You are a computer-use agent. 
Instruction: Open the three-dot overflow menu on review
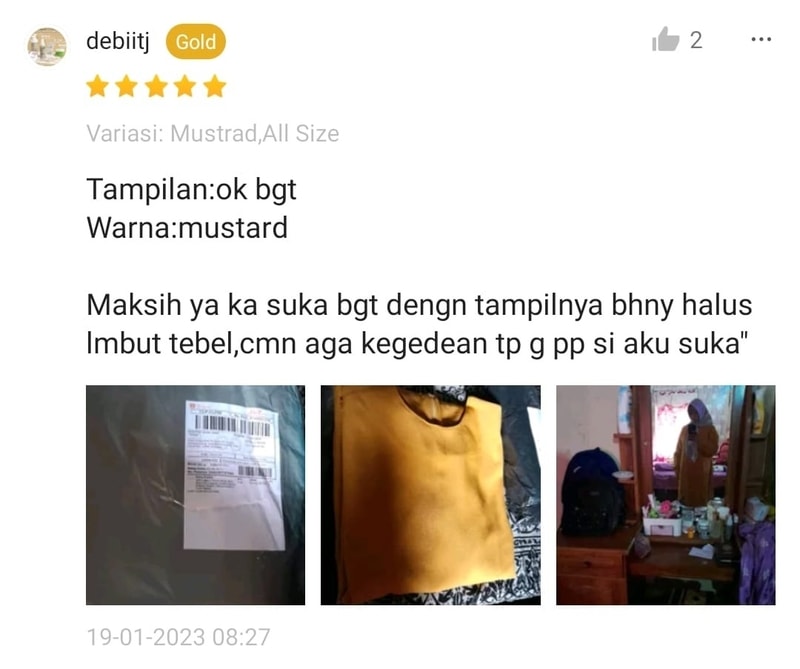click(760, 40)
